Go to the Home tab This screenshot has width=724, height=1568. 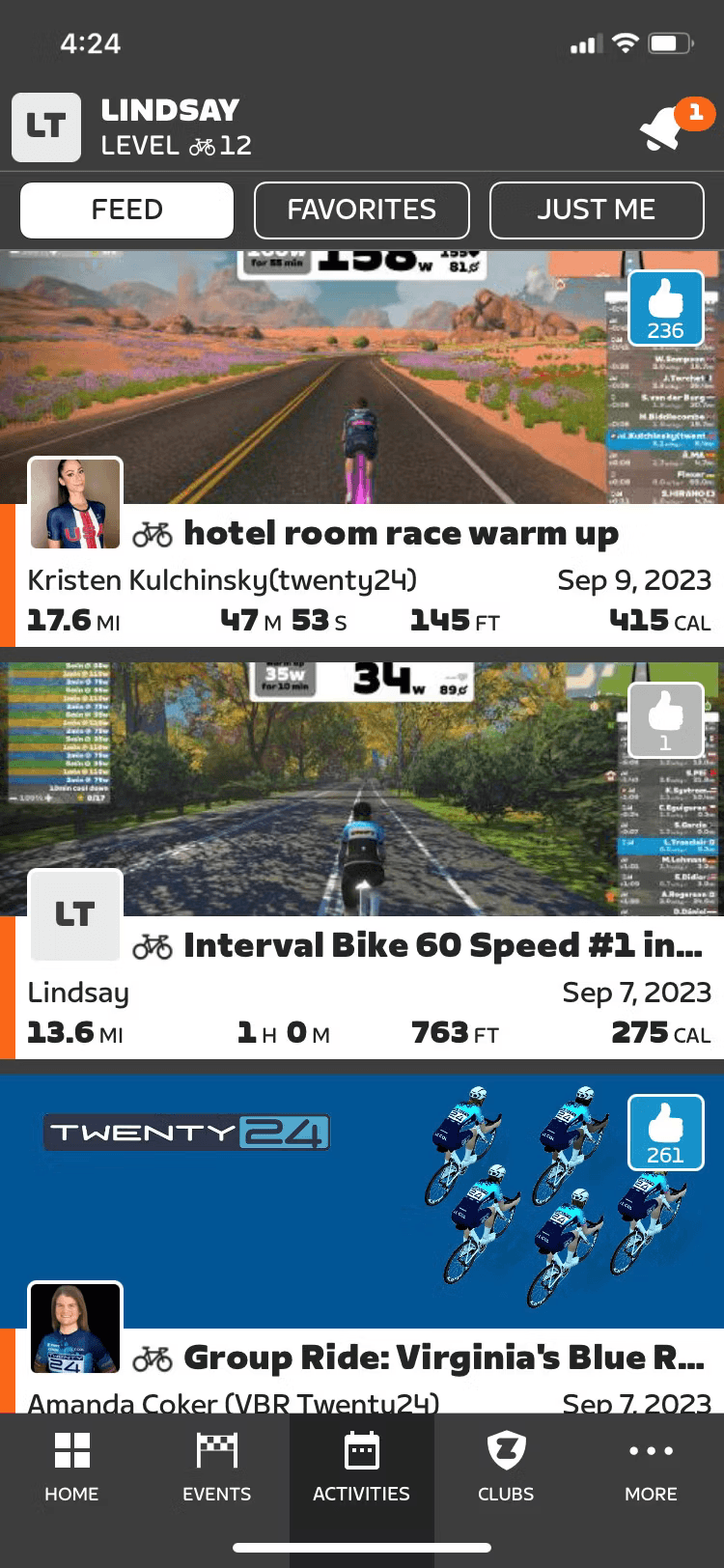tap(71, 1468)
